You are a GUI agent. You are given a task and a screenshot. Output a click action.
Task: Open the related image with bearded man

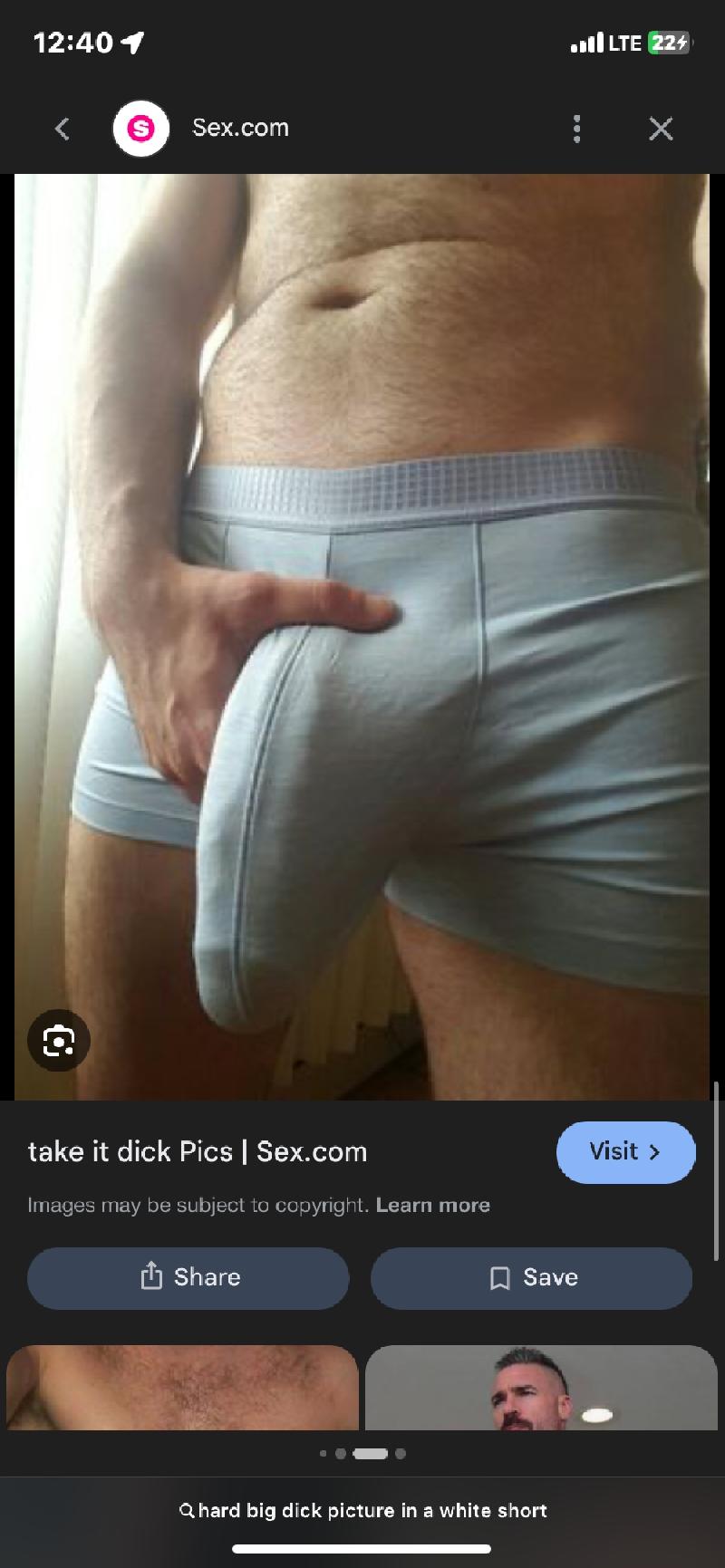tap(541, 1389)
